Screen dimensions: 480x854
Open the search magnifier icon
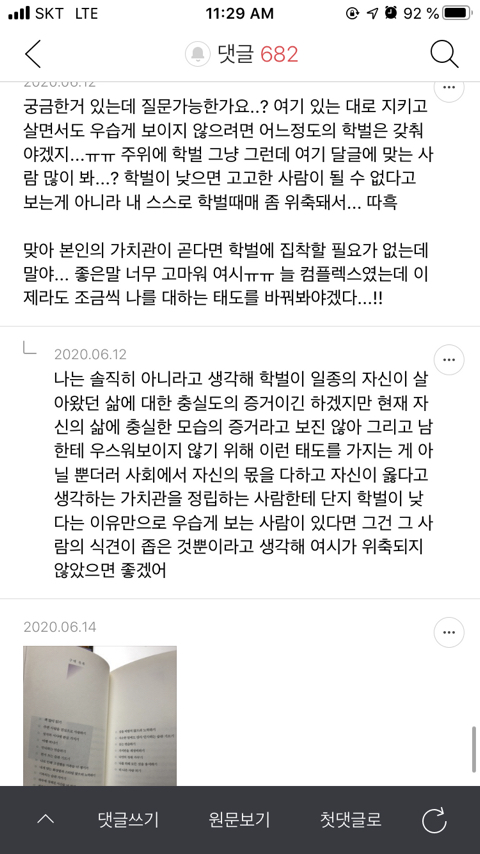click(x=445, y=54)
